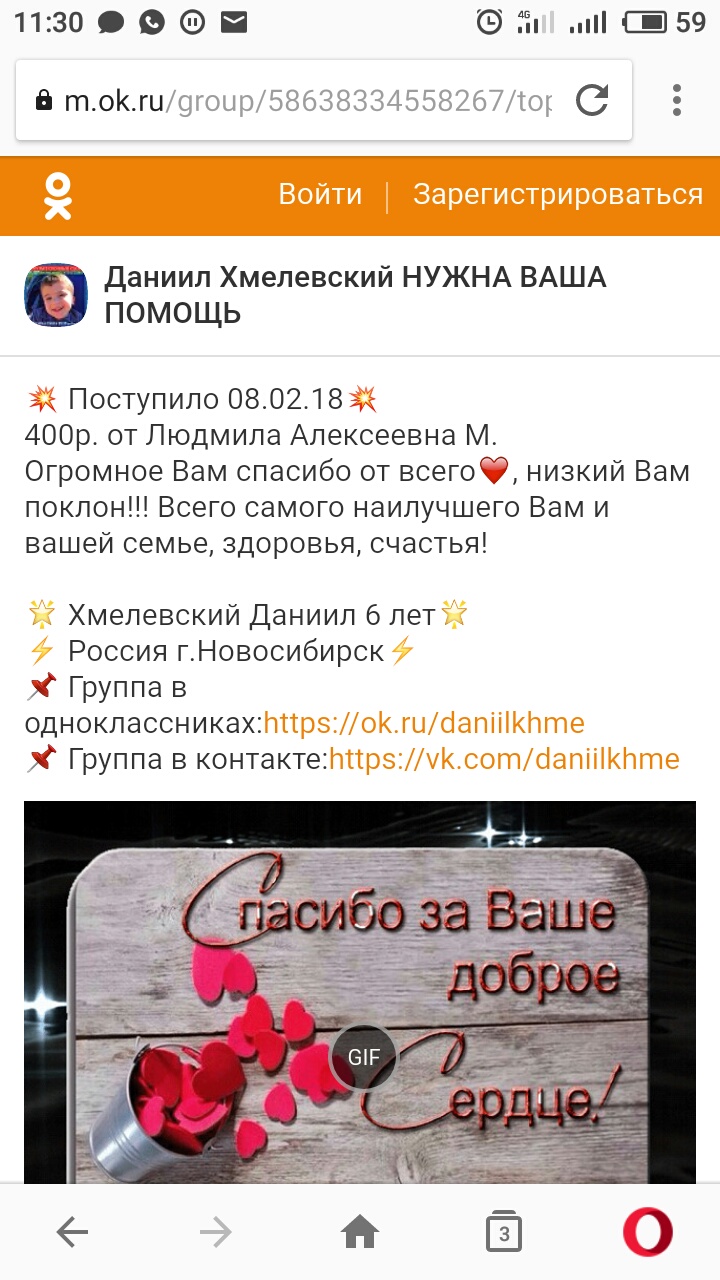Open the Odnoklassniki home logo
This screenshot has height=1280, width=720.
pos(58,195)
